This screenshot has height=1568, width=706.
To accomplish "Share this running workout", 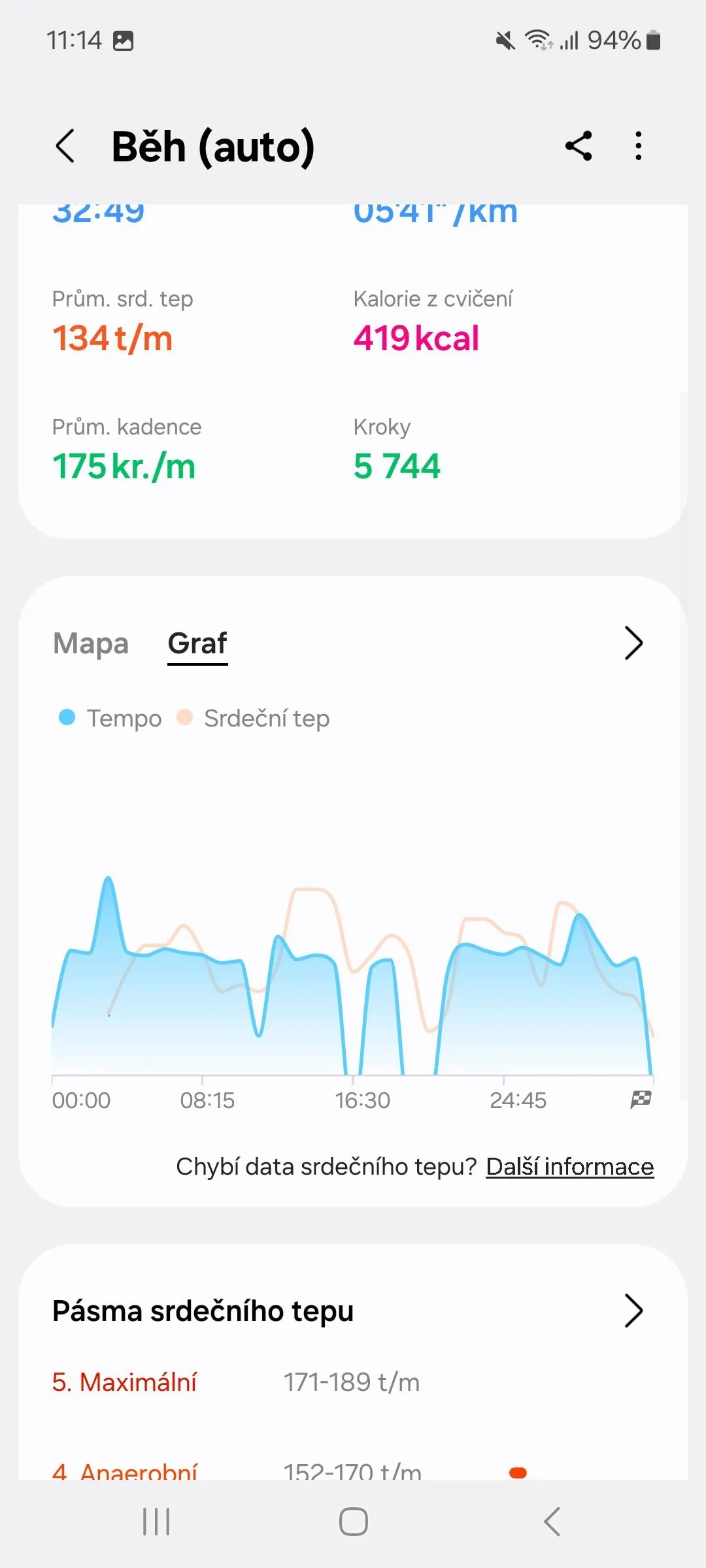I will click(x=579, y=146).
